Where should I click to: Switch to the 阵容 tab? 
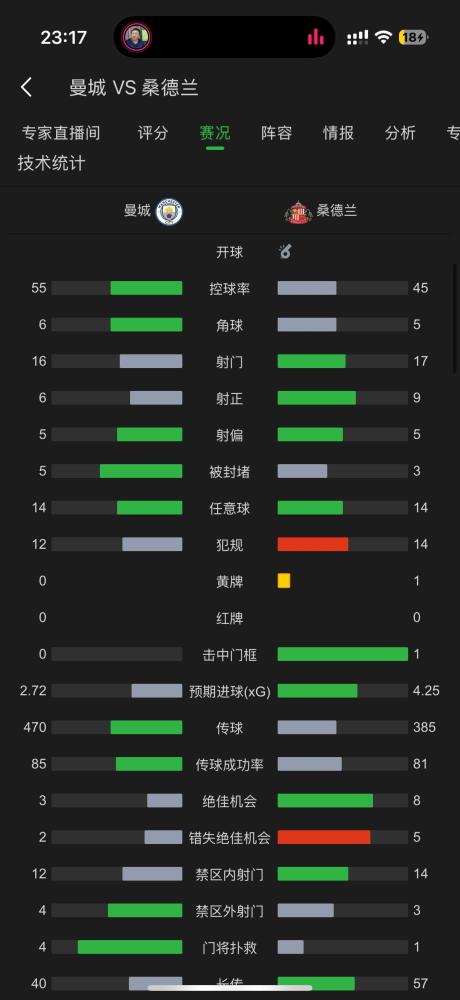277,133
